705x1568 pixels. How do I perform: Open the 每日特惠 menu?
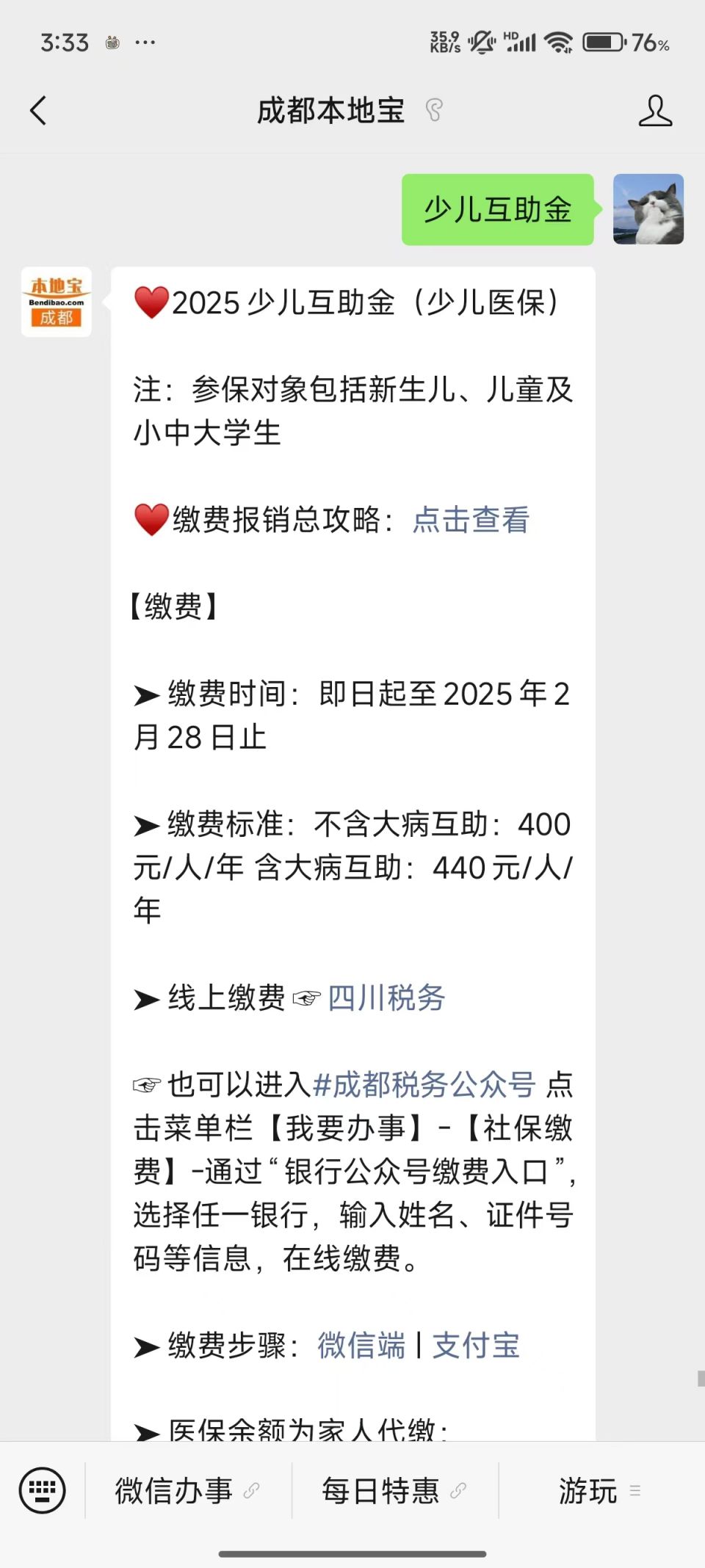(395, 1490)
